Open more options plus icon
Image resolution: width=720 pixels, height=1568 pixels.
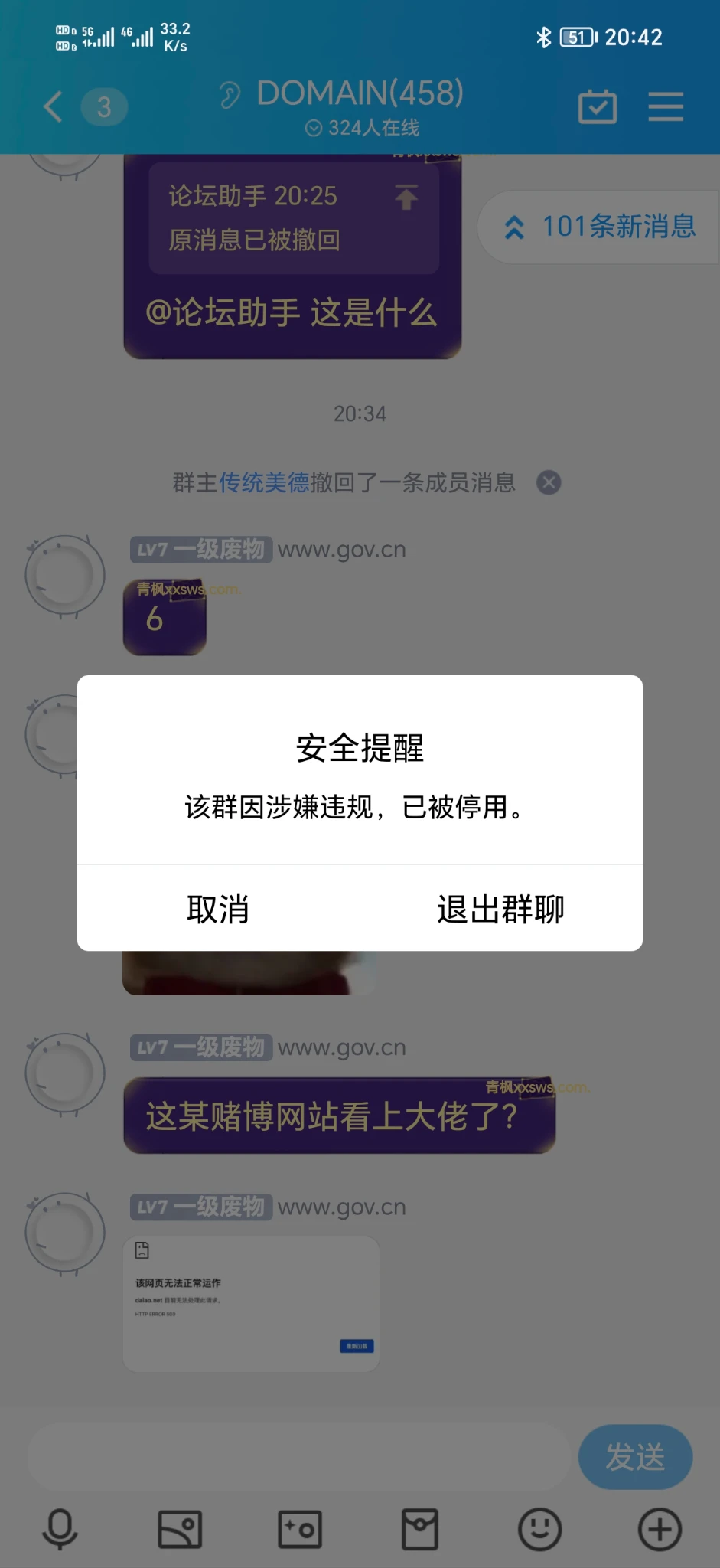[x=660, y=1529]
